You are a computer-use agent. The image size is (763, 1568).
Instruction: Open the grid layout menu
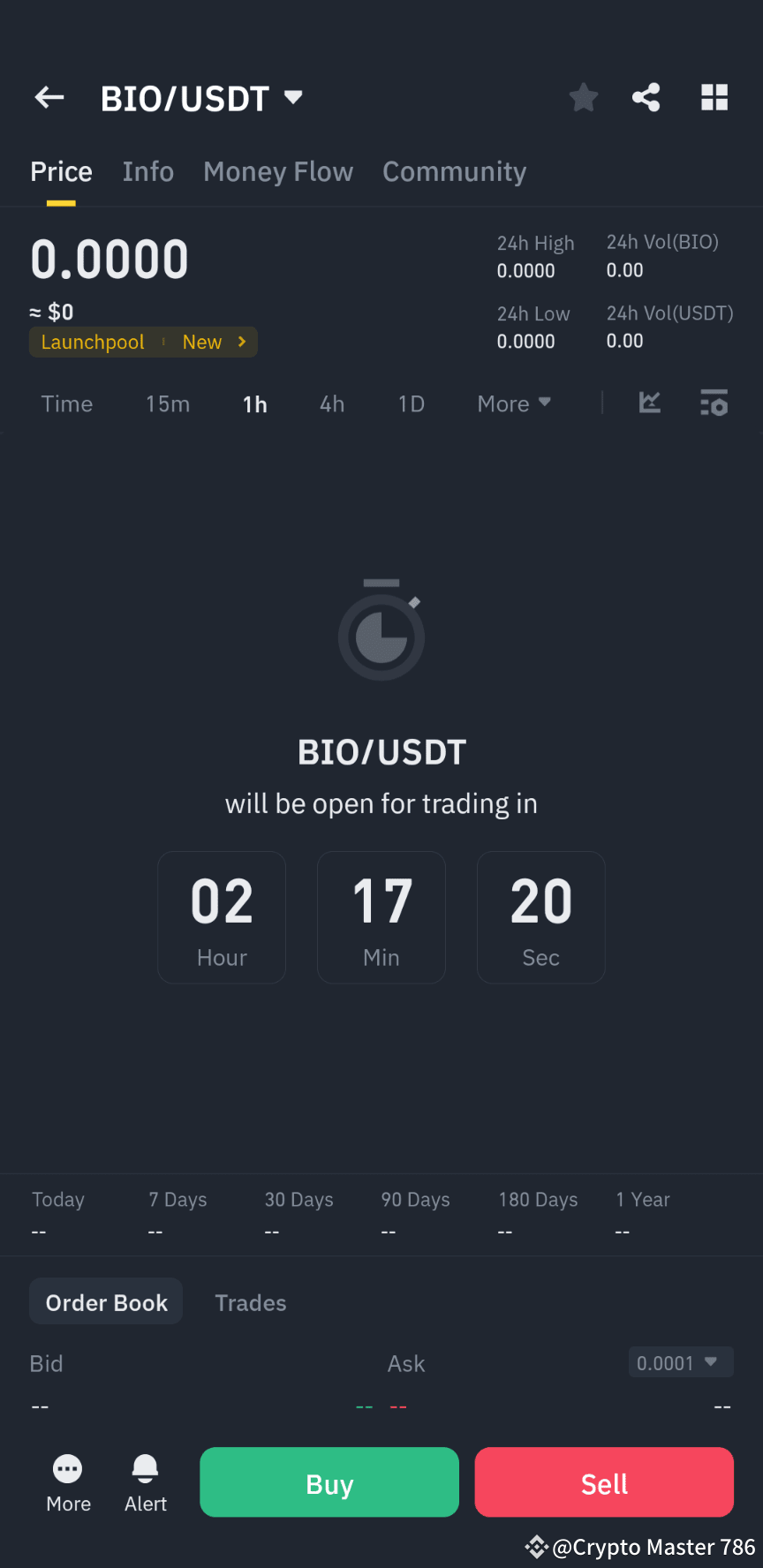tap(714, 97)
